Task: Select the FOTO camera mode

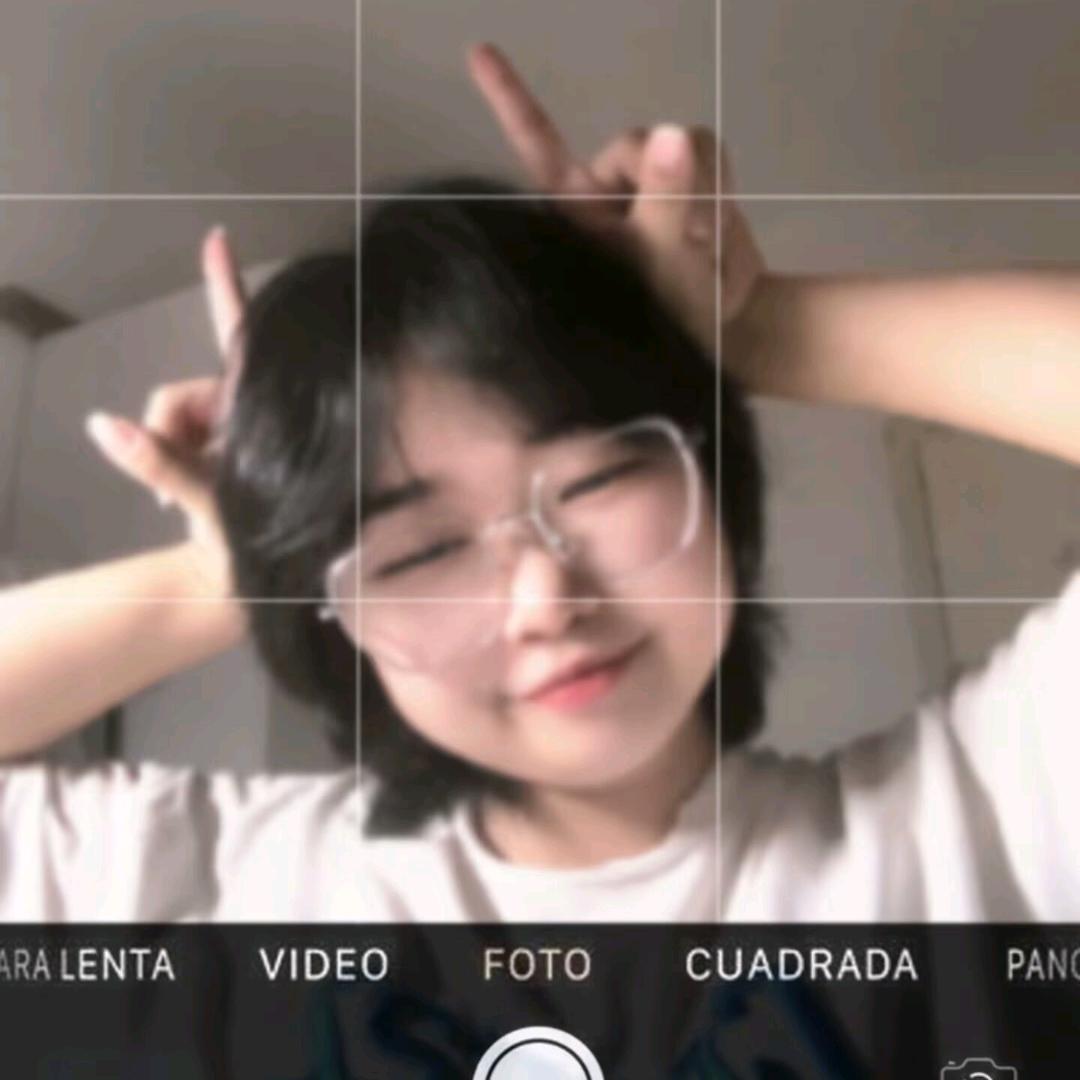Action: click(537, 965)
